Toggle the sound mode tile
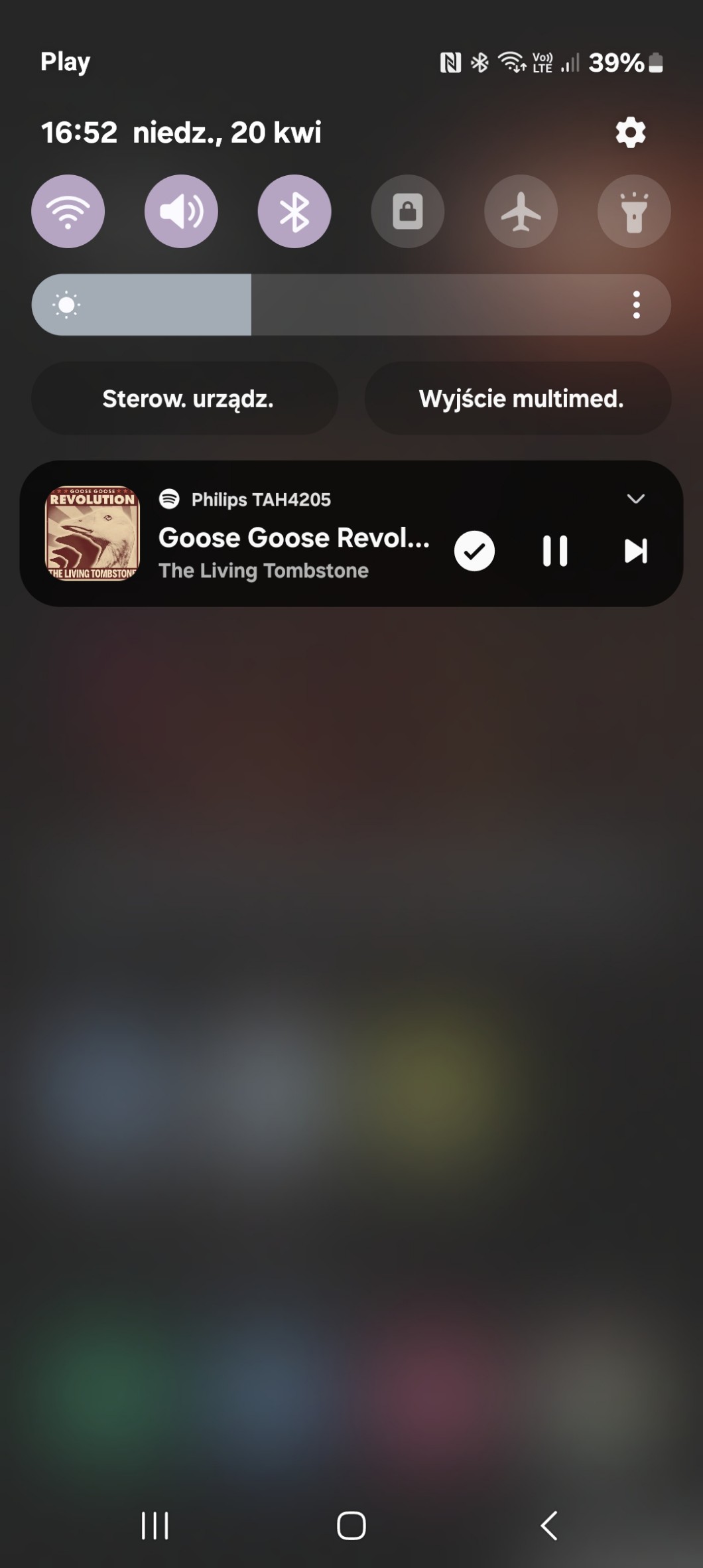The image size is (703, 1568). [x=181, y=212]
